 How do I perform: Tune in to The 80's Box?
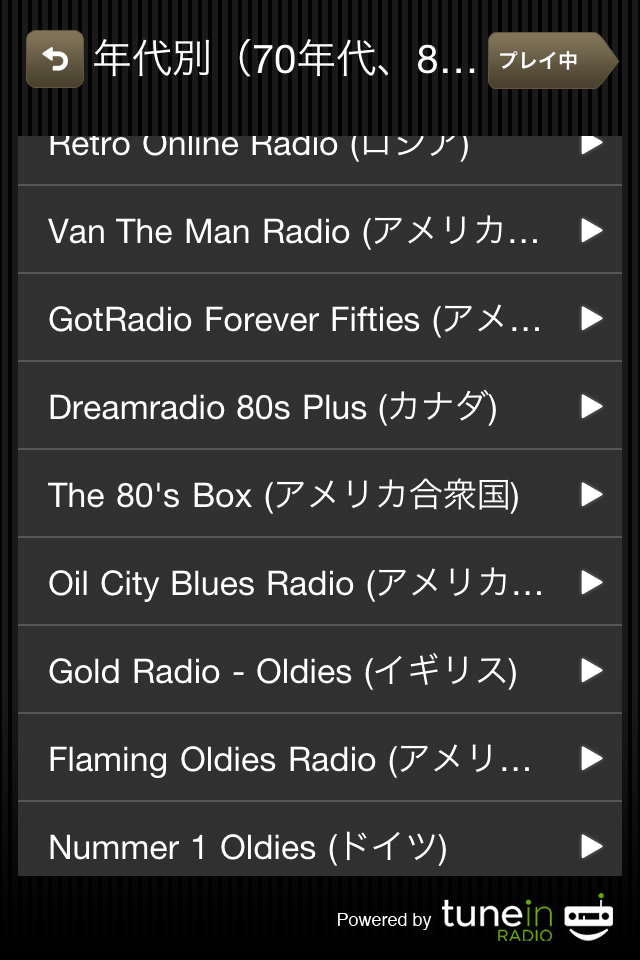320,495
